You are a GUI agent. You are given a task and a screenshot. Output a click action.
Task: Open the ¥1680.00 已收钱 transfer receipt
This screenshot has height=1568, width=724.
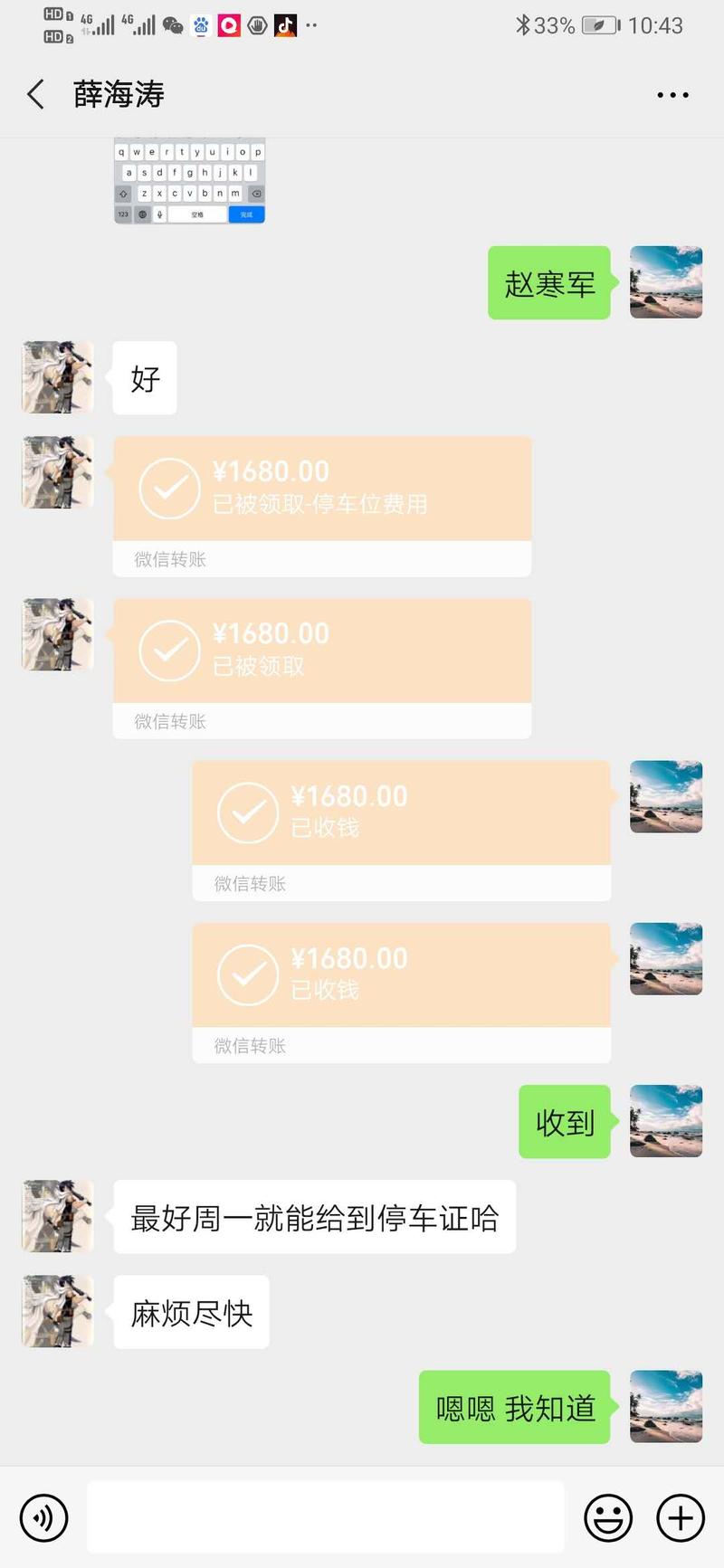coord(401,813)
